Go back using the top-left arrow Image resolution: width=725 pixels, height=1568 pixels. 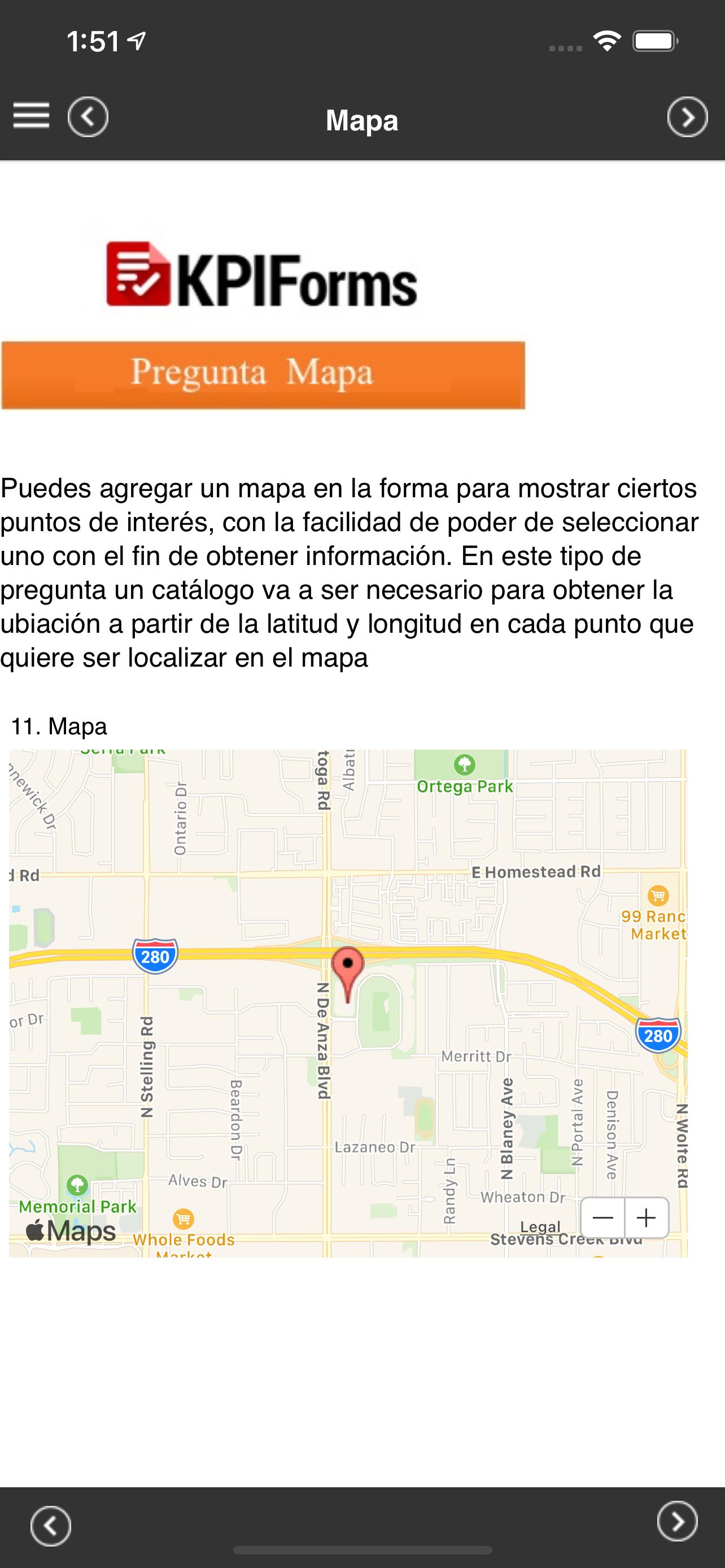pos(88,116)
